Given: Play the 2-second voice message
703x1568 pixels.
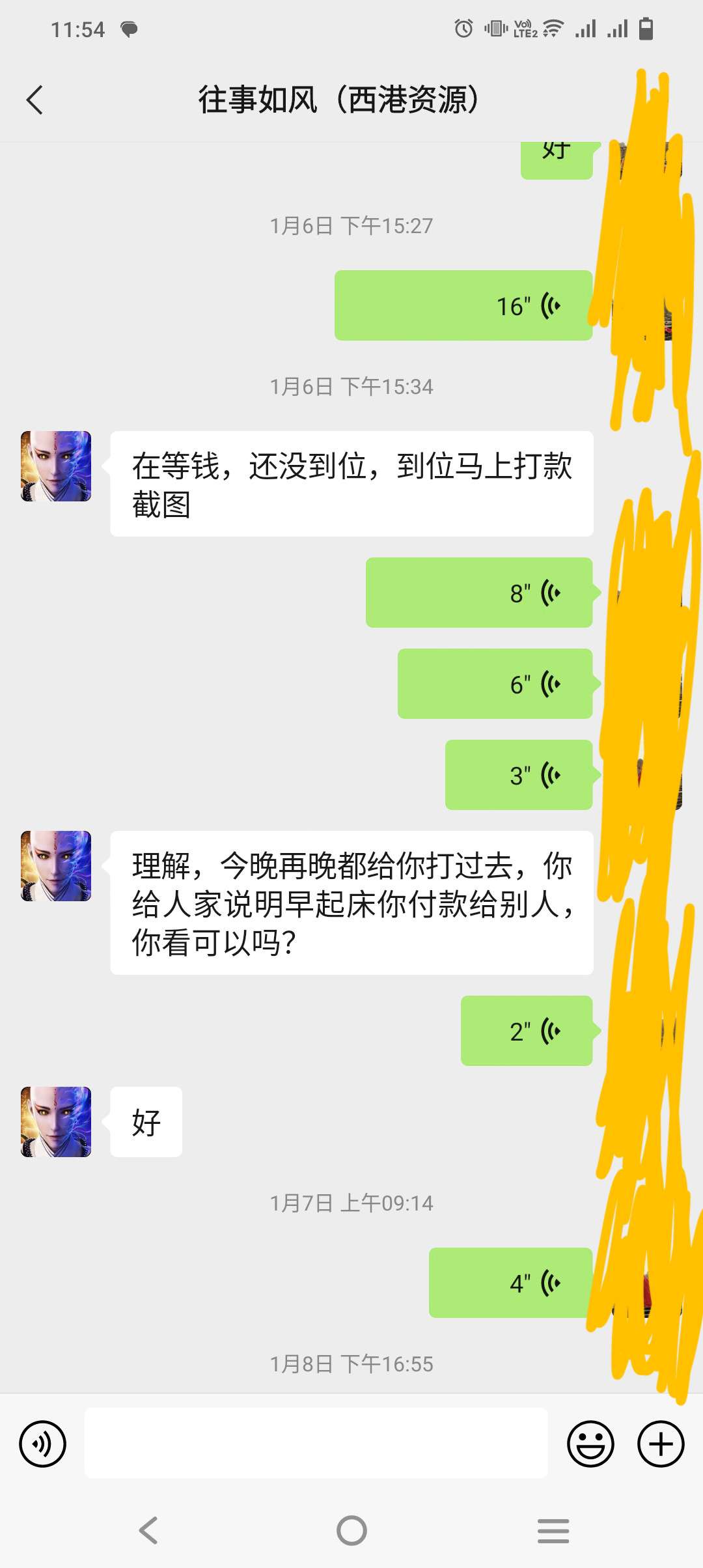Looking at the screenshot, I should coord(526,1031).
